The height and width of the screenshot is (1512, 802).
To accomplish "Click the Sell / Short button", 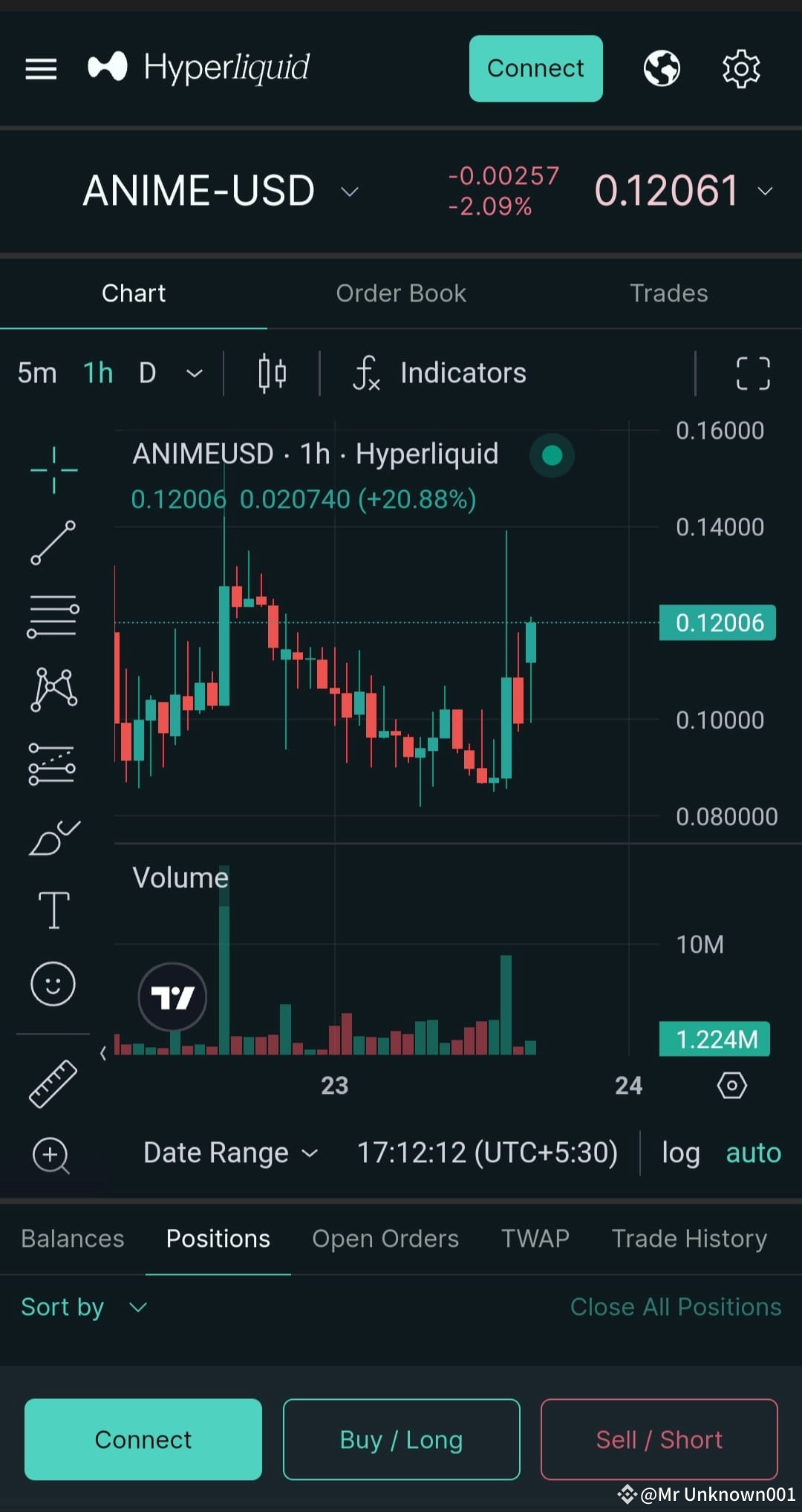I will coord(658,1439).
